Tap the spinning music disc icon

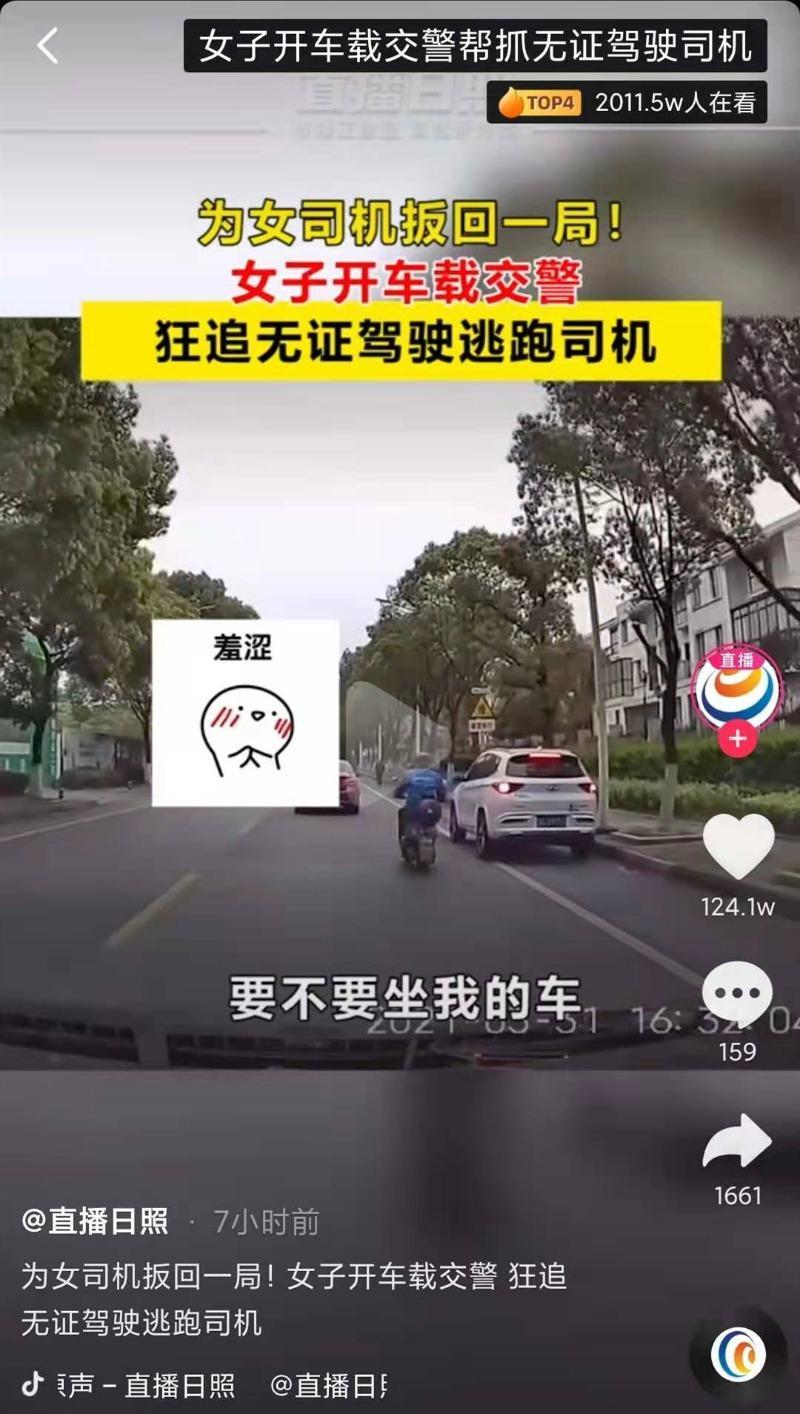coord(738,1353)
